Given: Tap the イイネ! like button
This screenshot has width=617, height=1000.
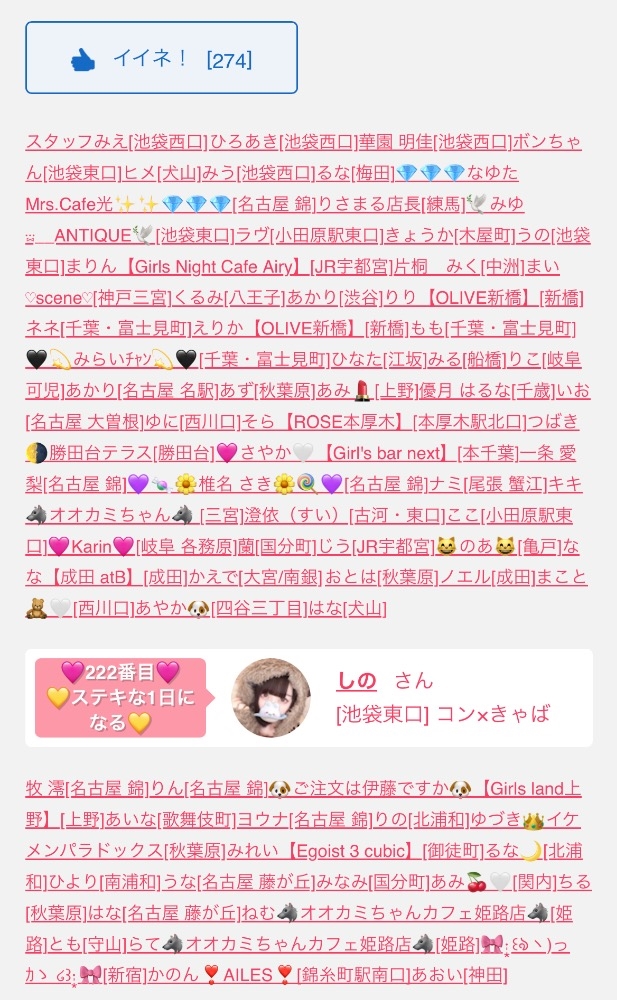Looking at the screenshot, I should pyautogui.click(x=161, y=59).
